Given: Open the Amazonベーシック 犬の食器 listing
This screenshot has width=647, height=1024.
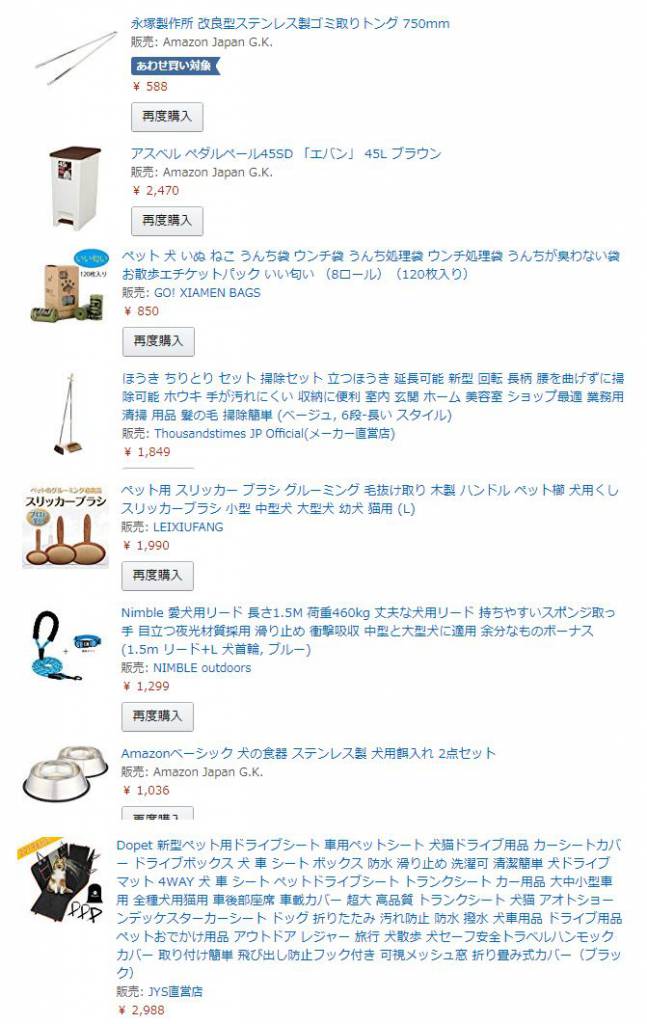Looking at the screenshot, I should [308, 753].
